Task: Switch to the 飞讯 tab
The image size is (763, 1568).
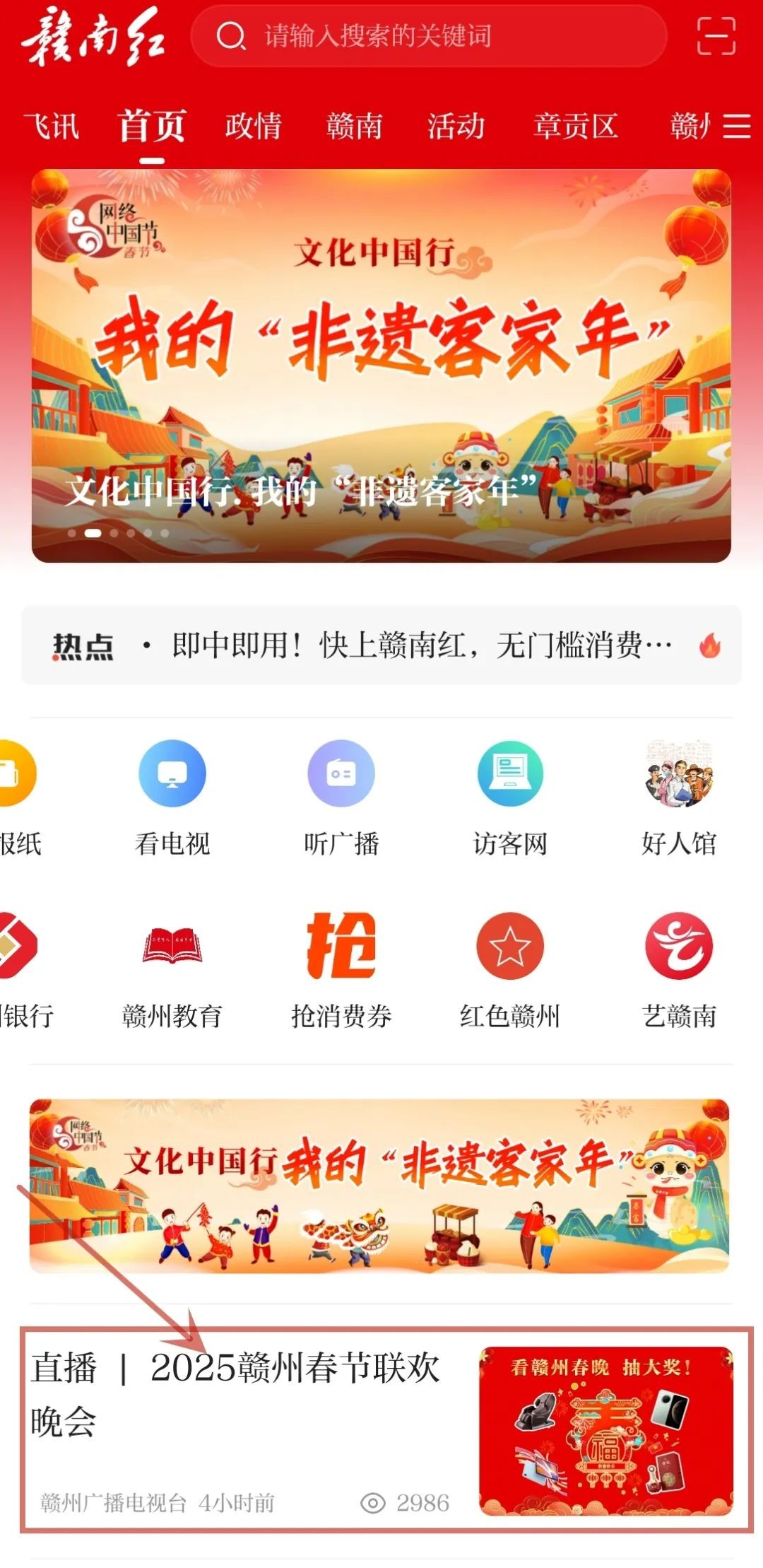Action: point(51,127)
